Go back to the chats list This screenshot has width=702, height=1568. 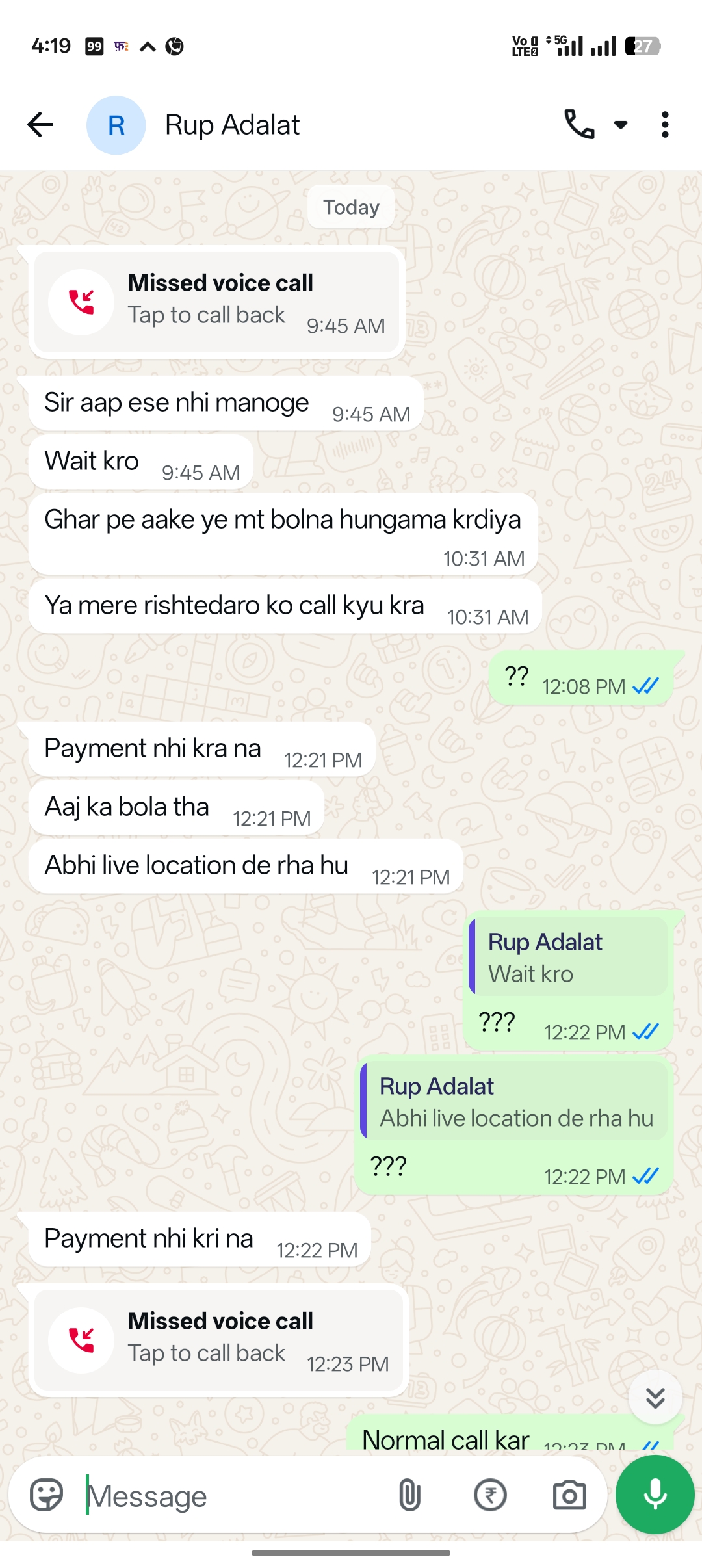tap(40, 125)
